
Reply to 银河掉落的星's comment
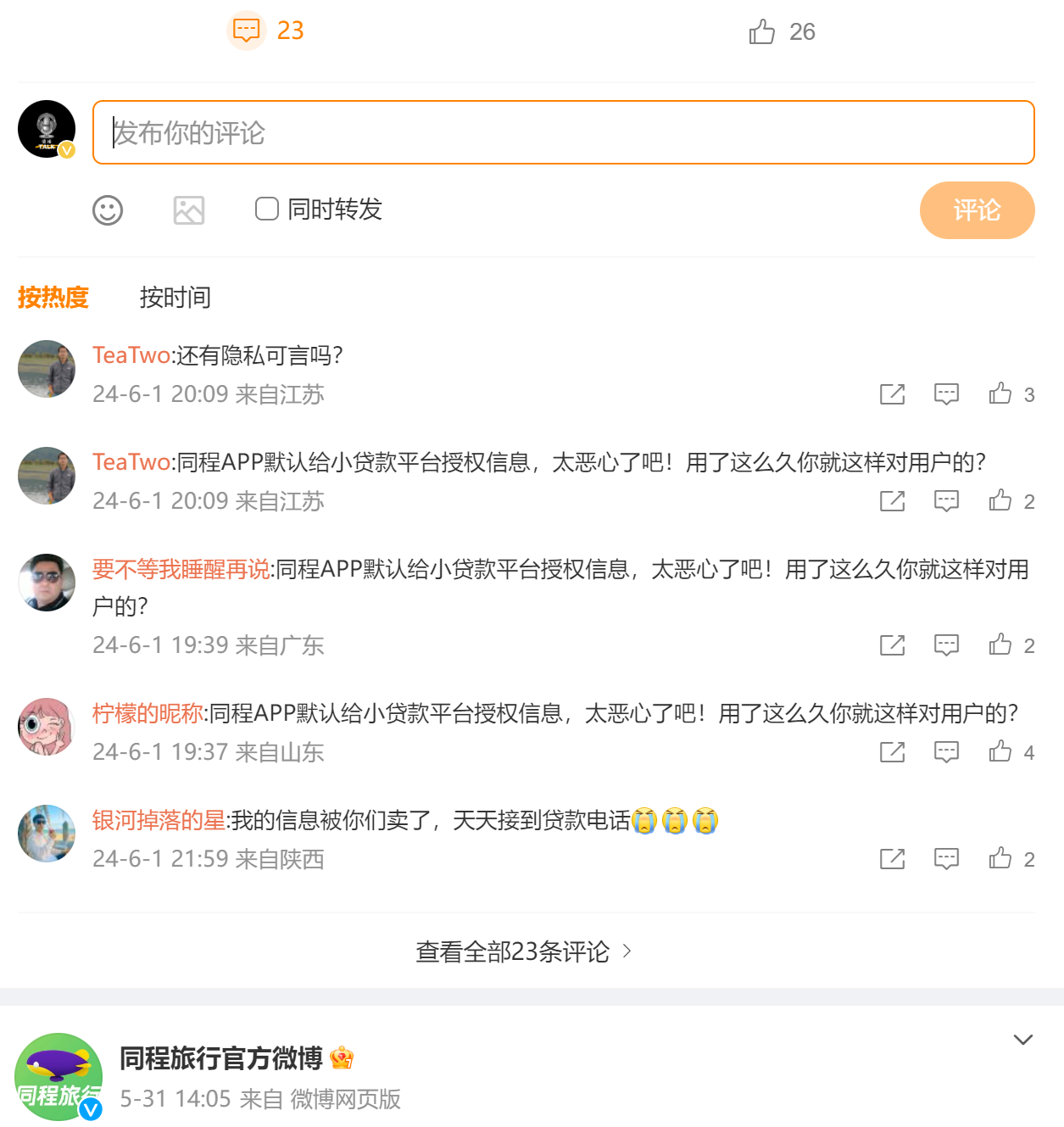click(946, 858)
